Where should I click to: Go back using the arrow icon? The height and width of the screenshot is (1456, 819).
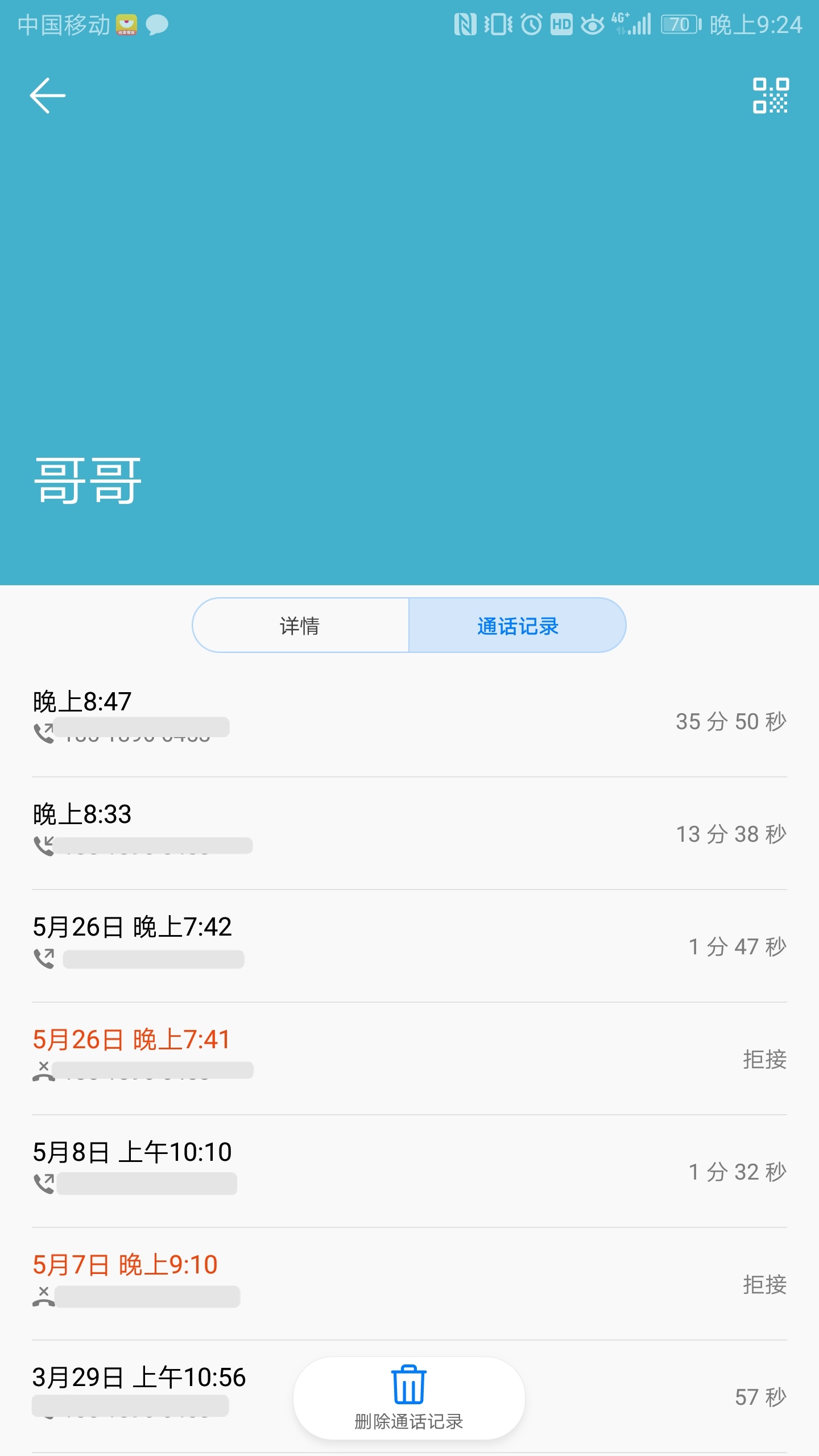pos(48,96)
